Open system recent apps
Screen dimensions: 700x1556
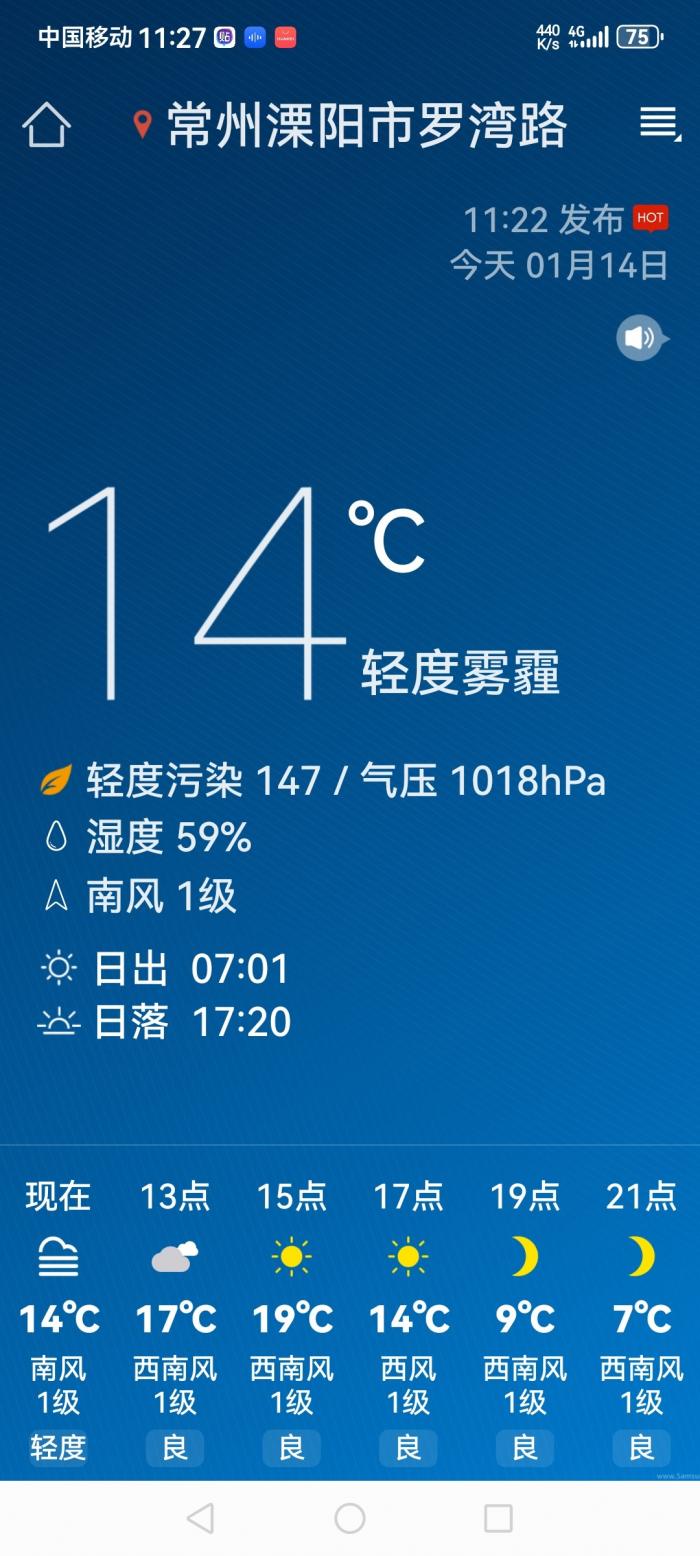[x=498, y=1518]
